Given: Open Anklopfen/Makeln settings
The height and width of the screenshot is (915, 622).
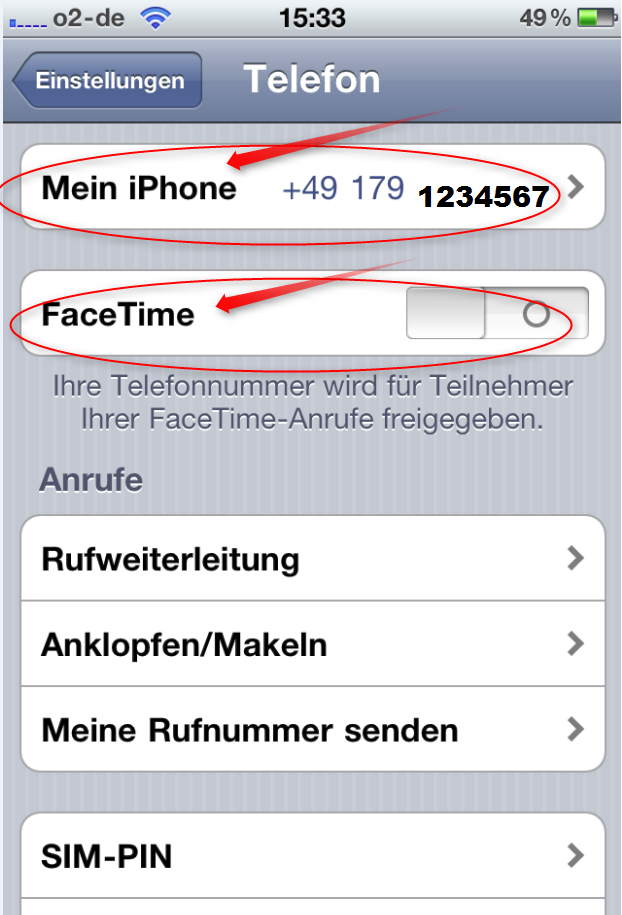Looking at the screenshot, I should point(312,644).
